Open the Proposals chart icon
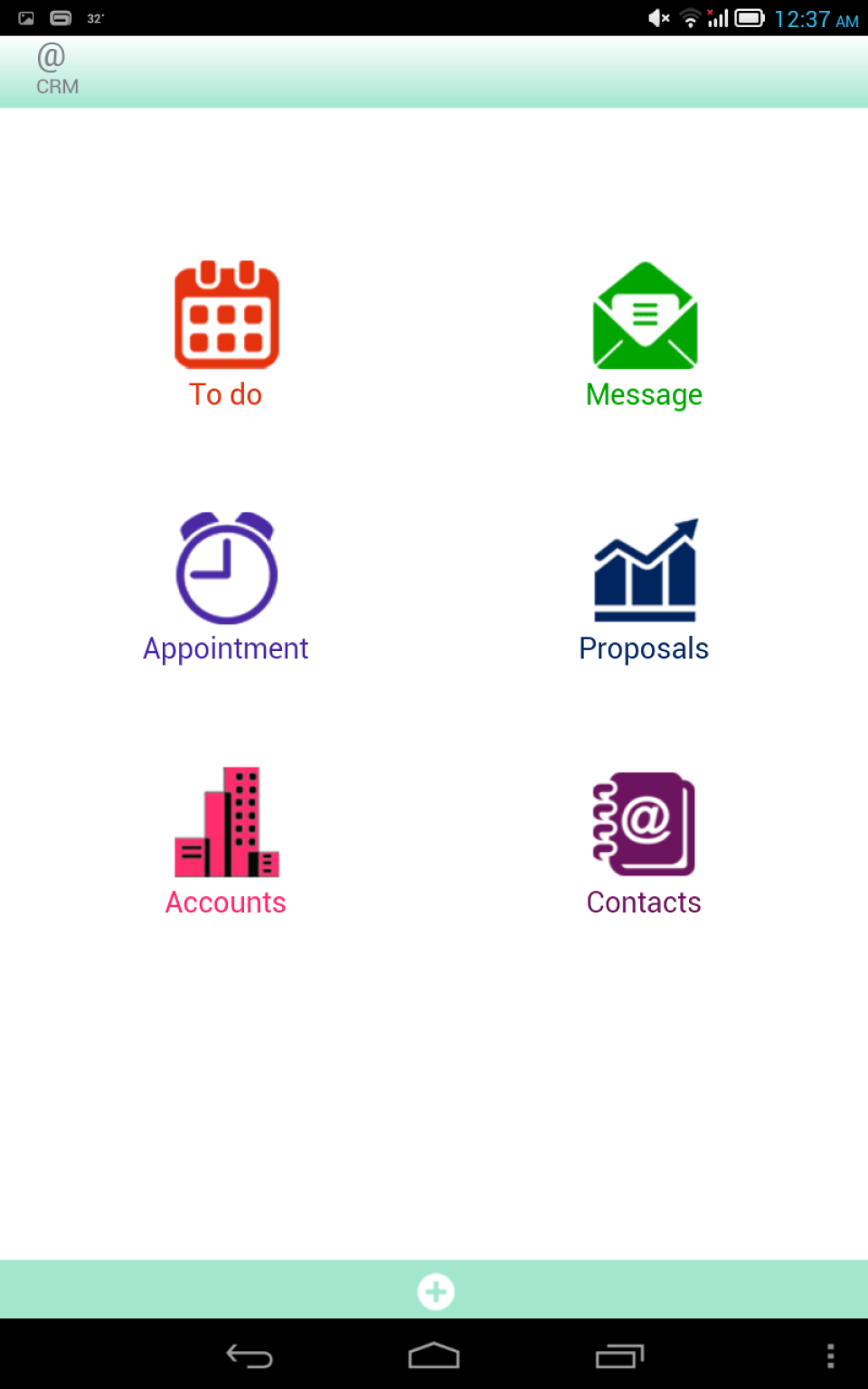Image resolution: width=868 pixels, height=1389 pixels. tap(643, 570)
